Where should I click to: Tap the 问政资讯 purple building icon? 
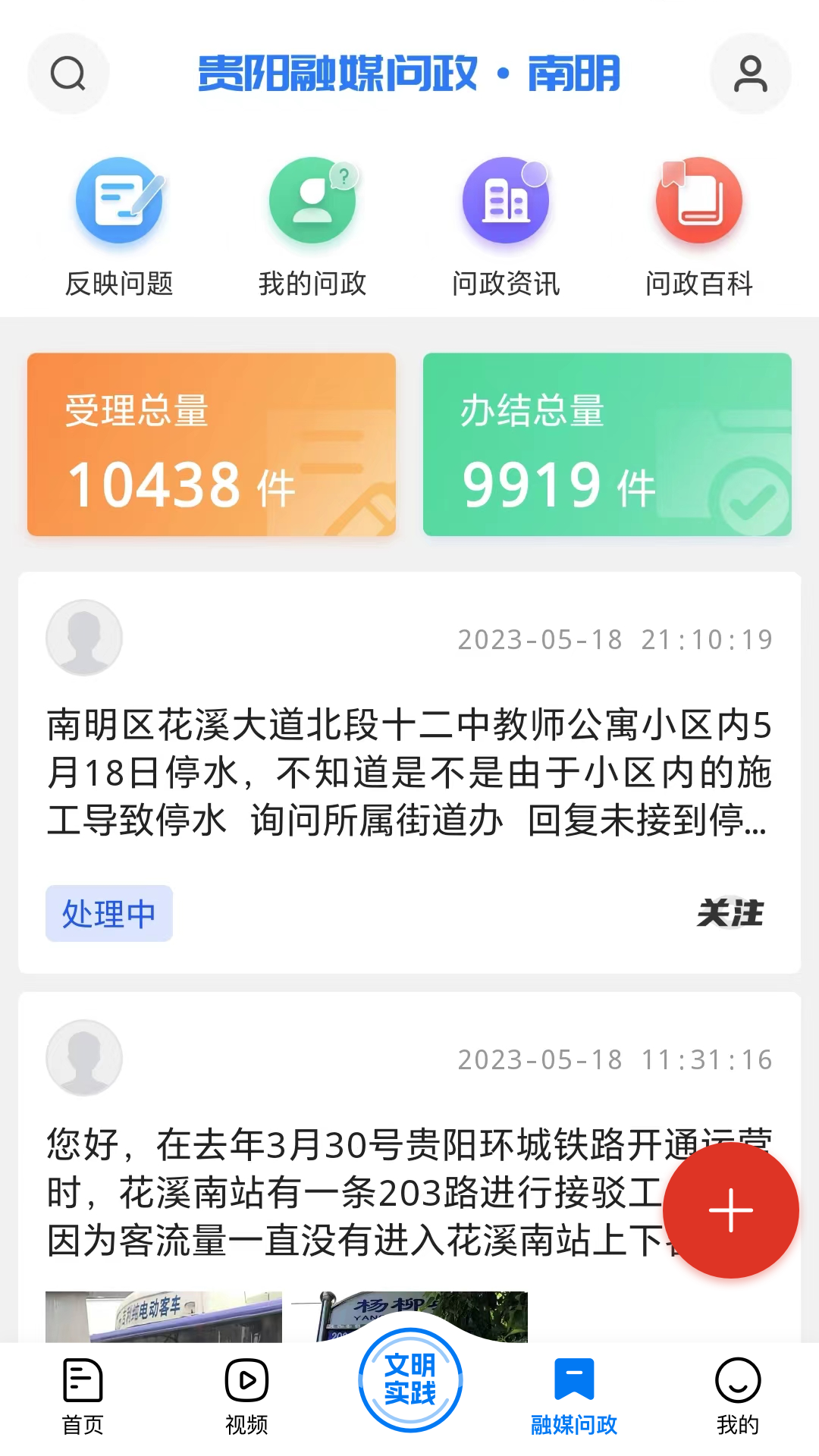click(x=505, y=201)
